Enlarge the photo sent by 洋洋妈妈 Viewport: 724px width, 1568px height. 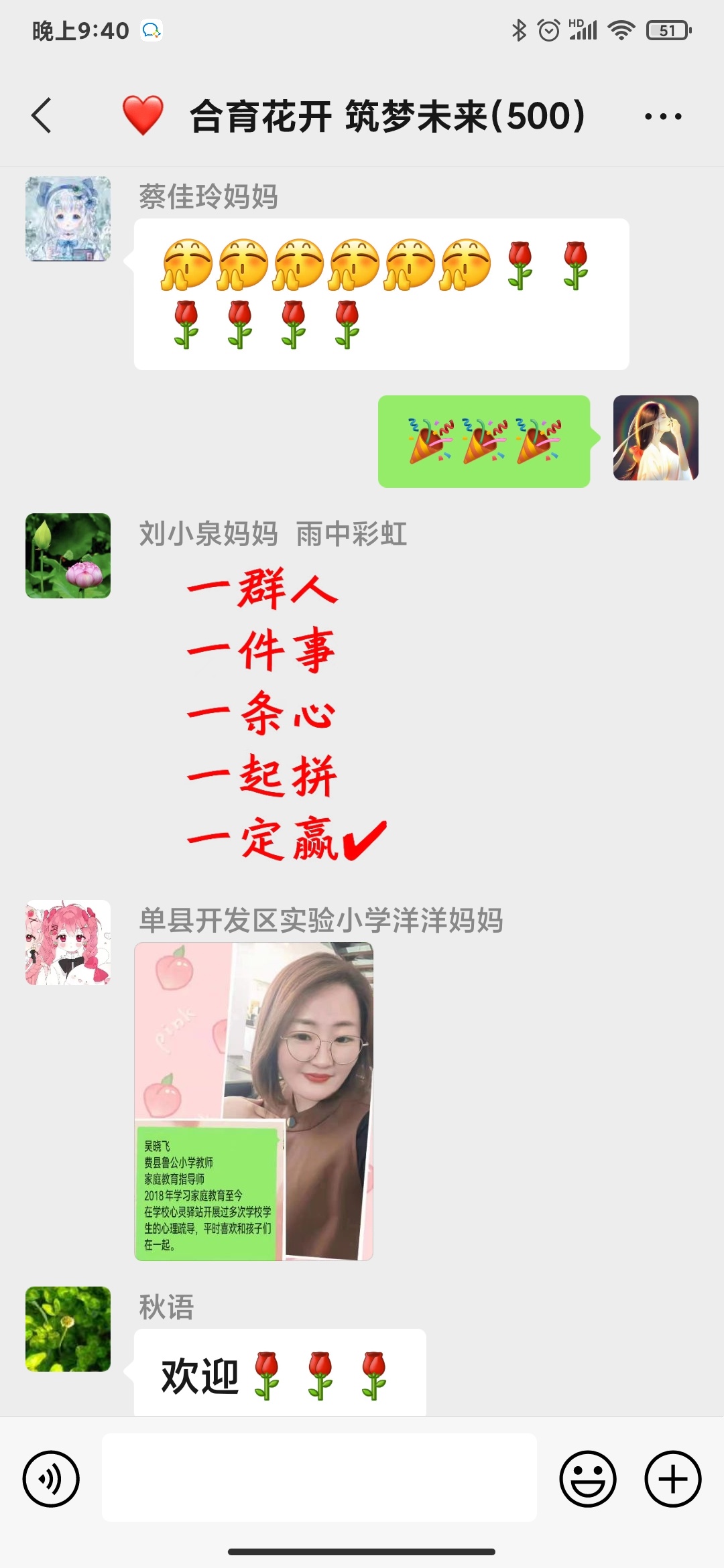(253, 1101)
